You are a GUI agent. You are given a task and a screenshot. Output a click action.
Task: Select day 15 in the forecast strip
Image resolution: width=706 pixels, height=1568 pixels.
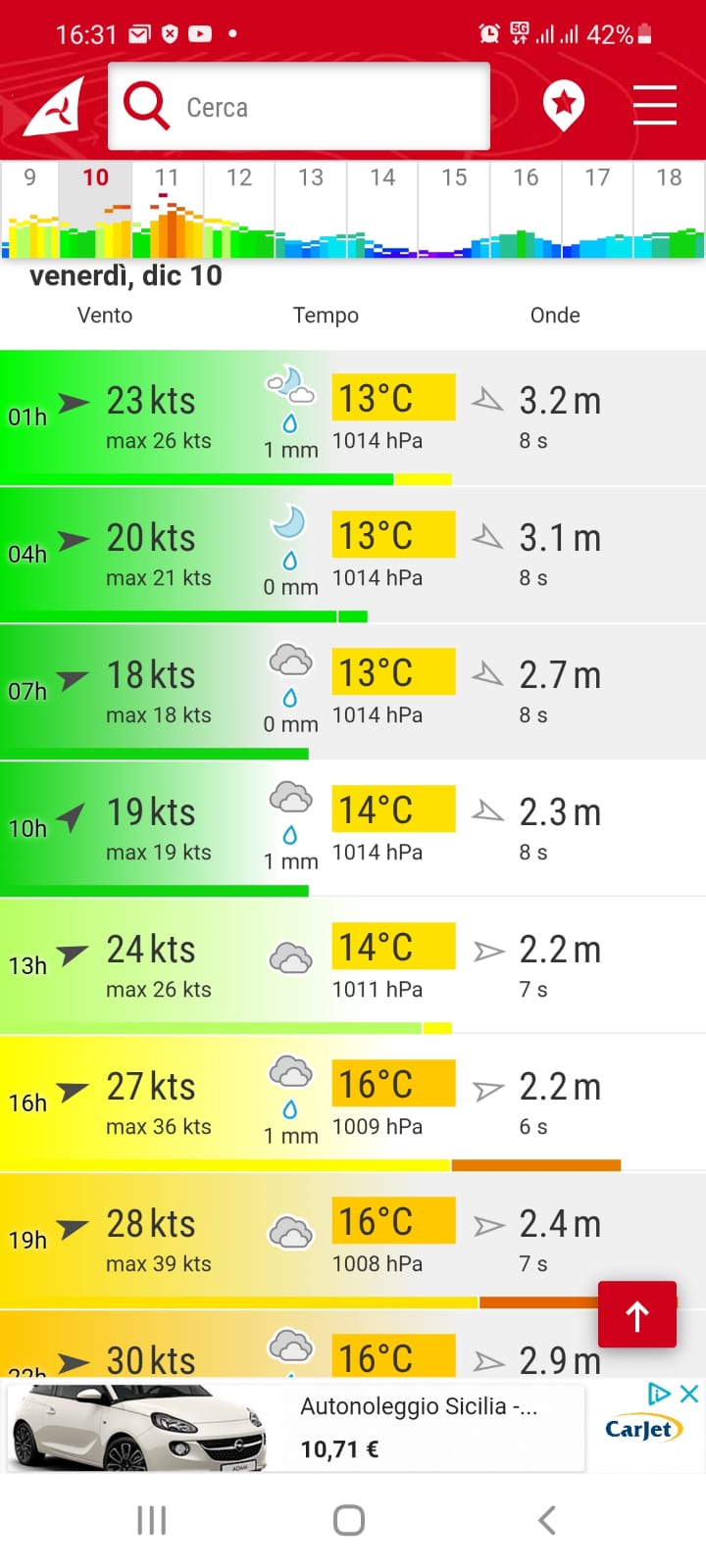coord(454,208)
